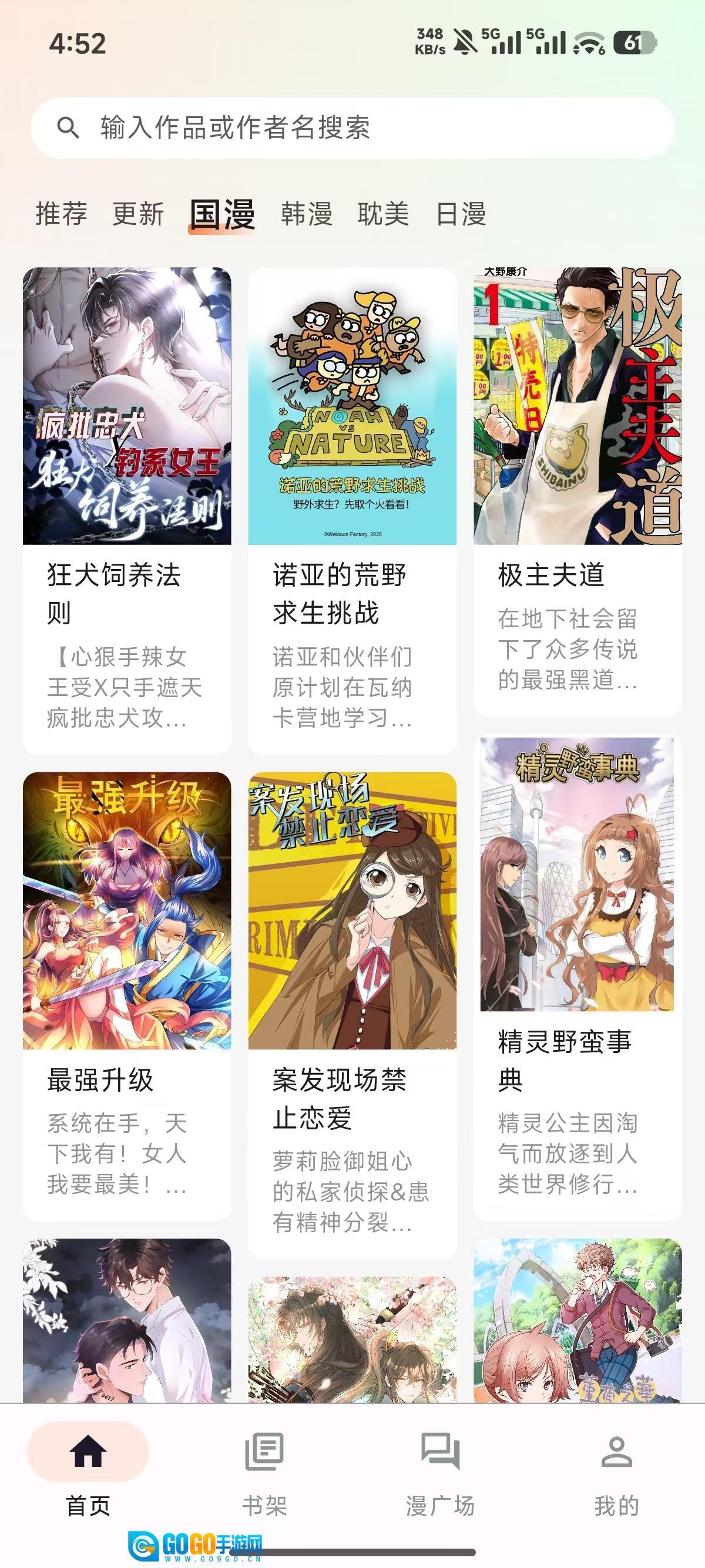705x1568 pixels.
Task: Tap the search box for works or authors
Action: tap(352, 128)
